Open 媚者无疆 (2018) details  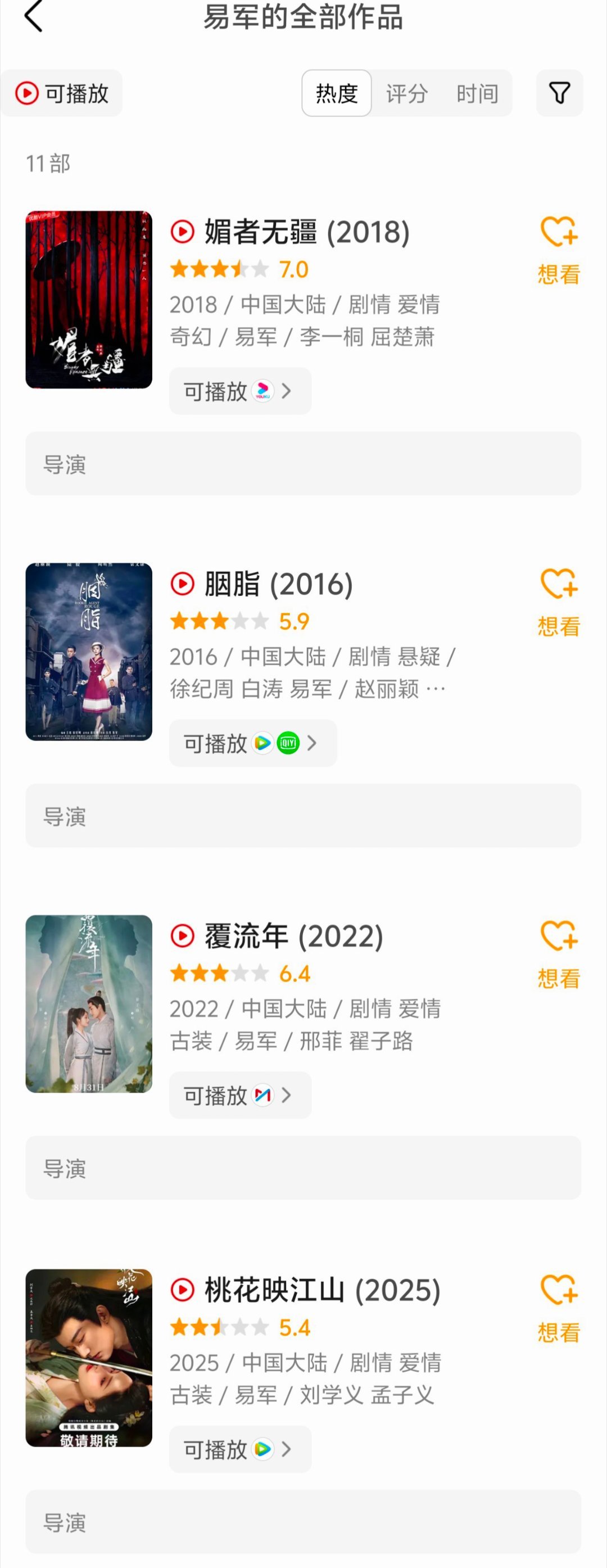[306, 233]
